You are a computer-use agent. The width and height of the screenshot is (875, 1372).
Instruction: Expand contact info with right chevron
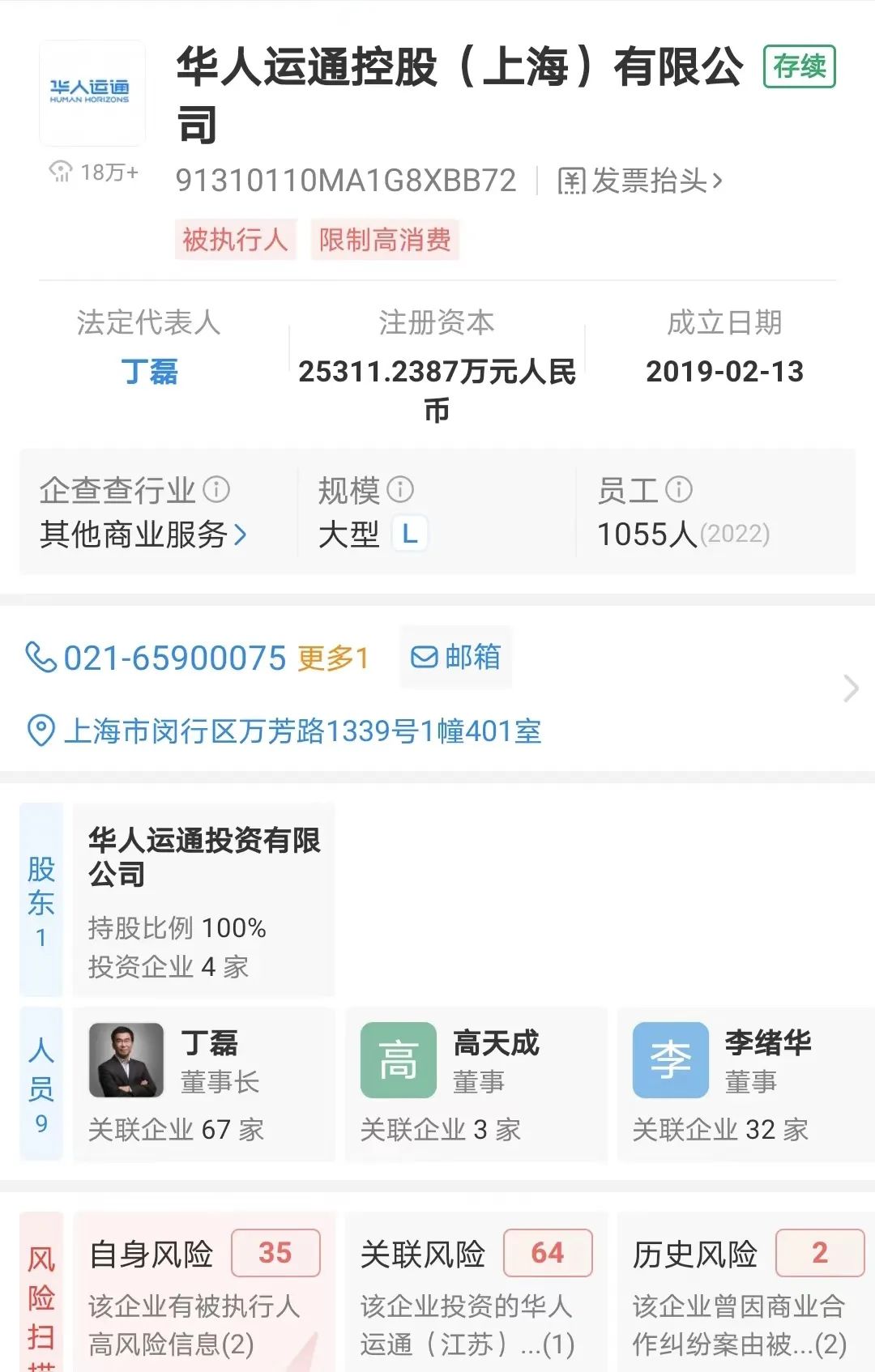pyautogui.click(x=851, y=688)
